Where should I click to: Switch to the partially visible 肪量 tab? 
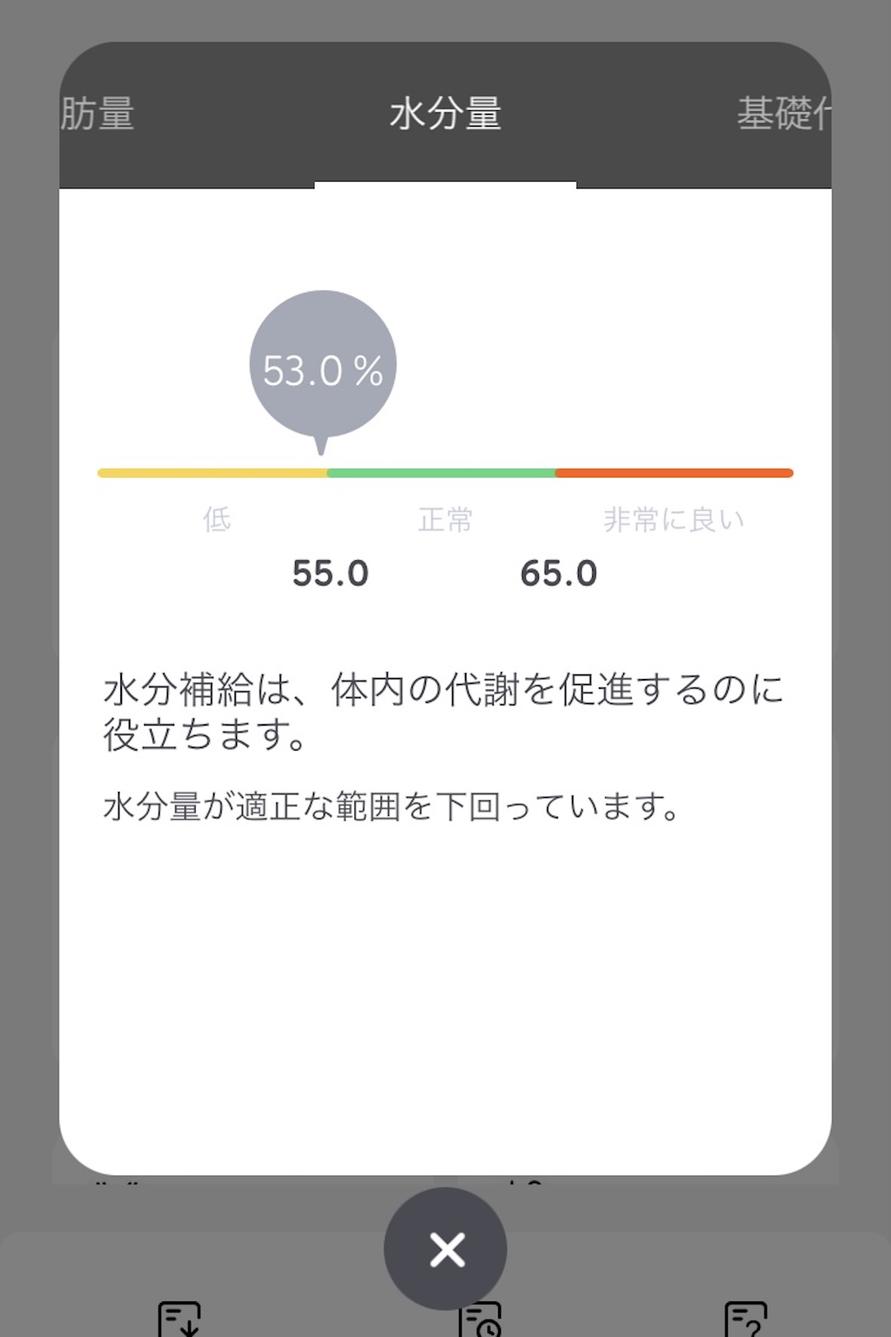(x=98, y=114)
